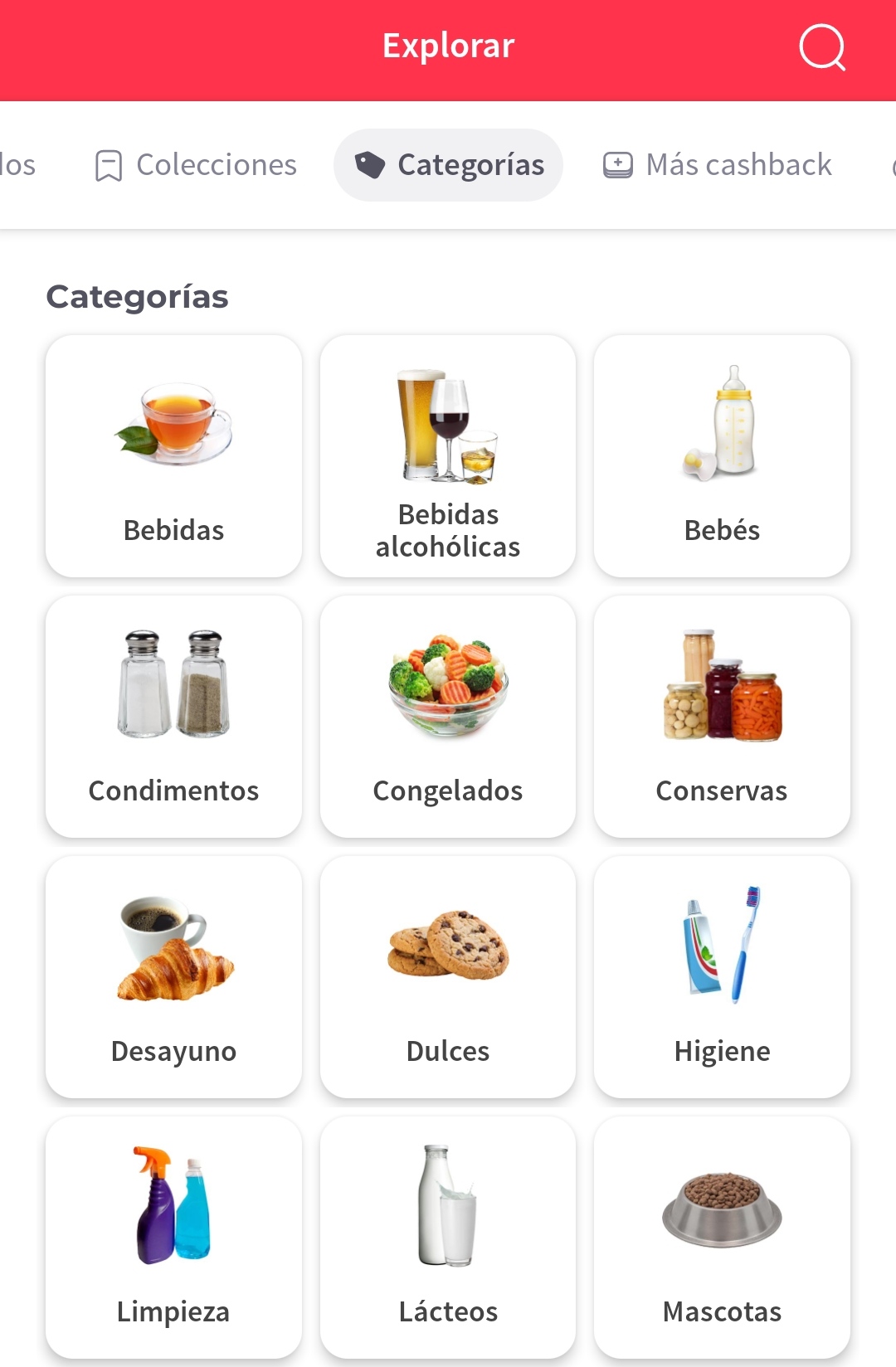Select the Categorías tab
The width and height of the screenshot is (896, 1367).
449,165
